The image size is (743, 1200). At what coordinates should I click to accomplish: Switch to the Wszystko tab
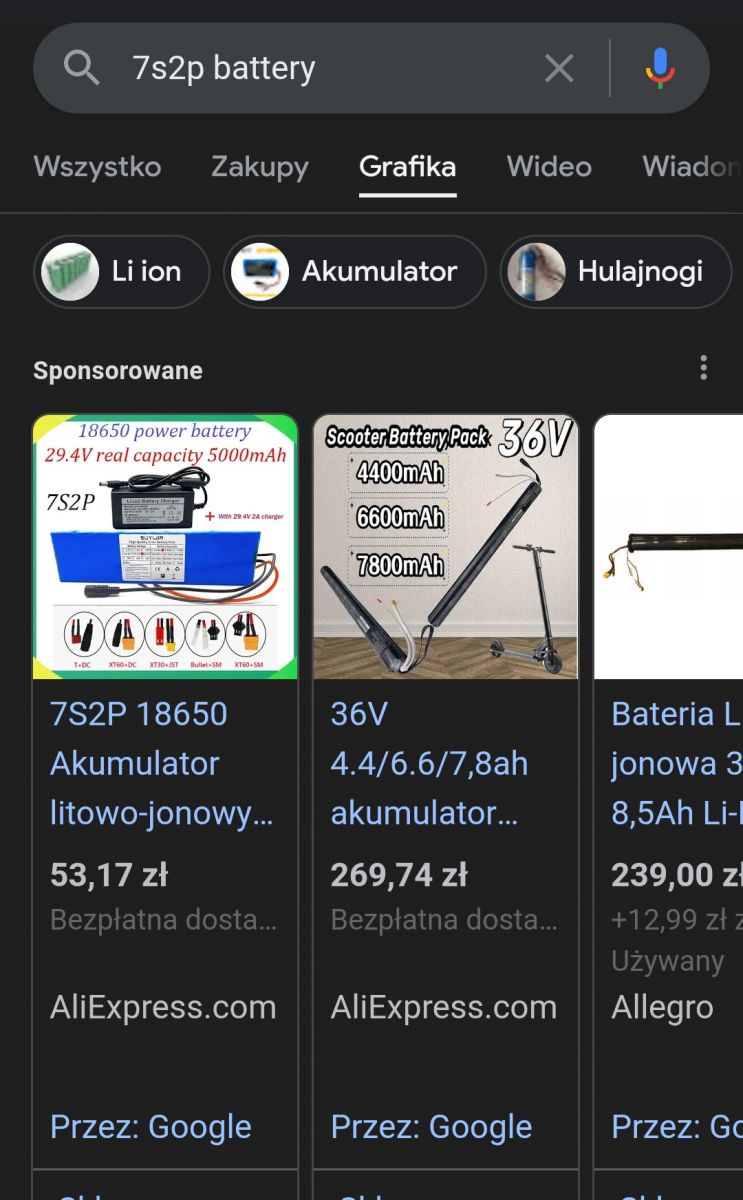[97, 166]
